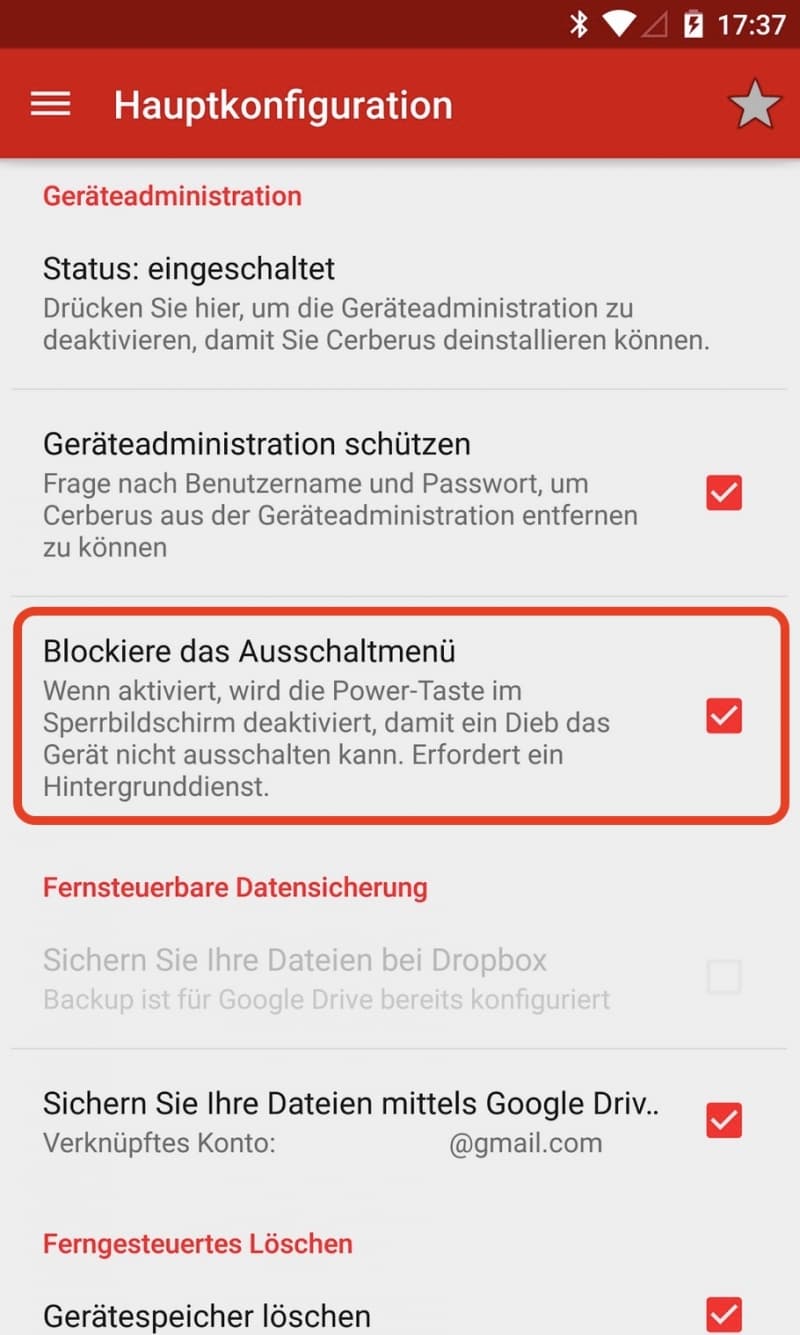Uncheck Google Drive backup checkbox
Screen dimensions: 800x1335
(x=724, y=1120)
